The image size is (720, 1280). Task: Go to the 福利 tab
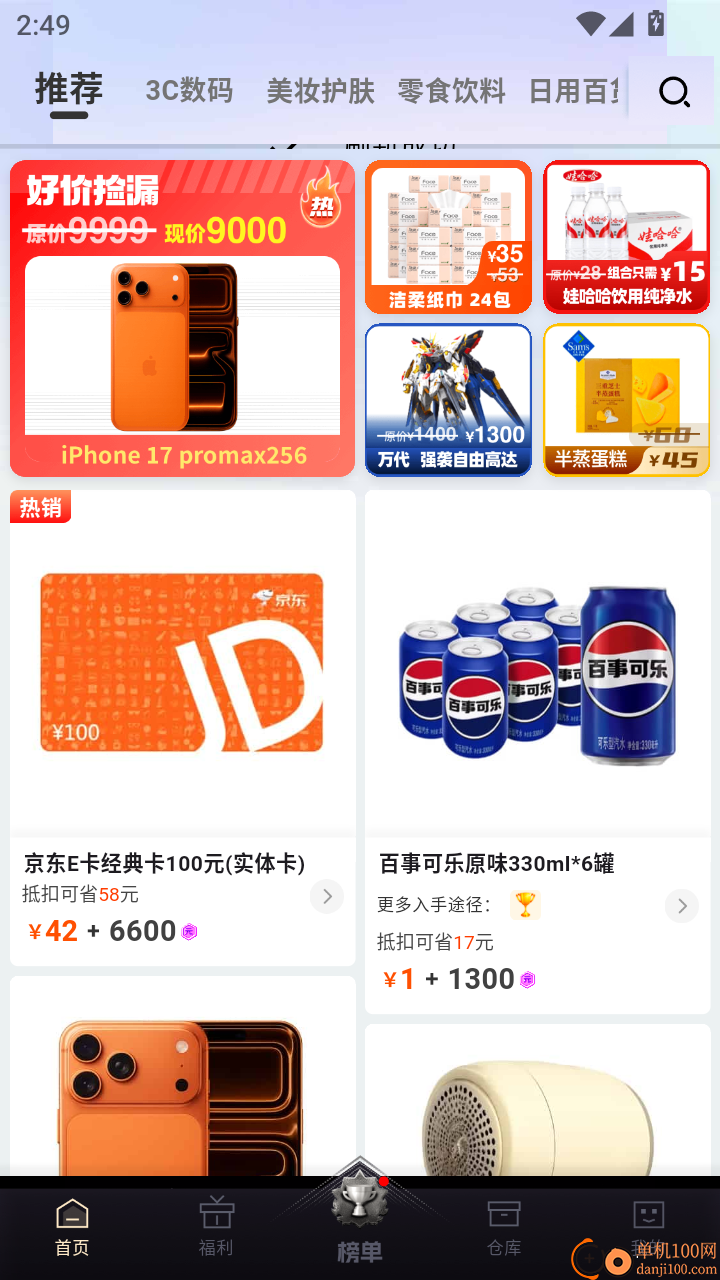coord(216,1226)
